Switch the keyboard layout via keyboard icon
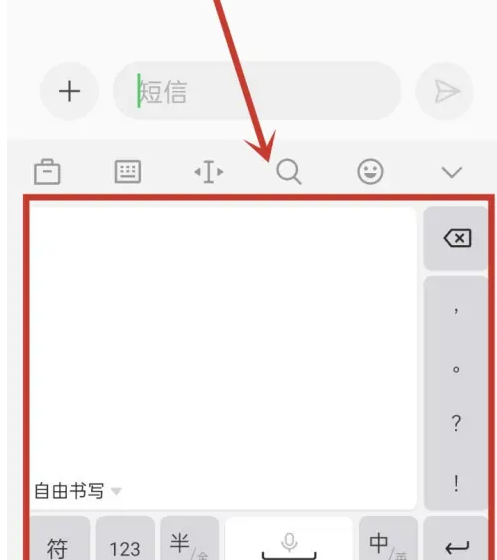This screenshot has width=497, height=560. point(128,172)
